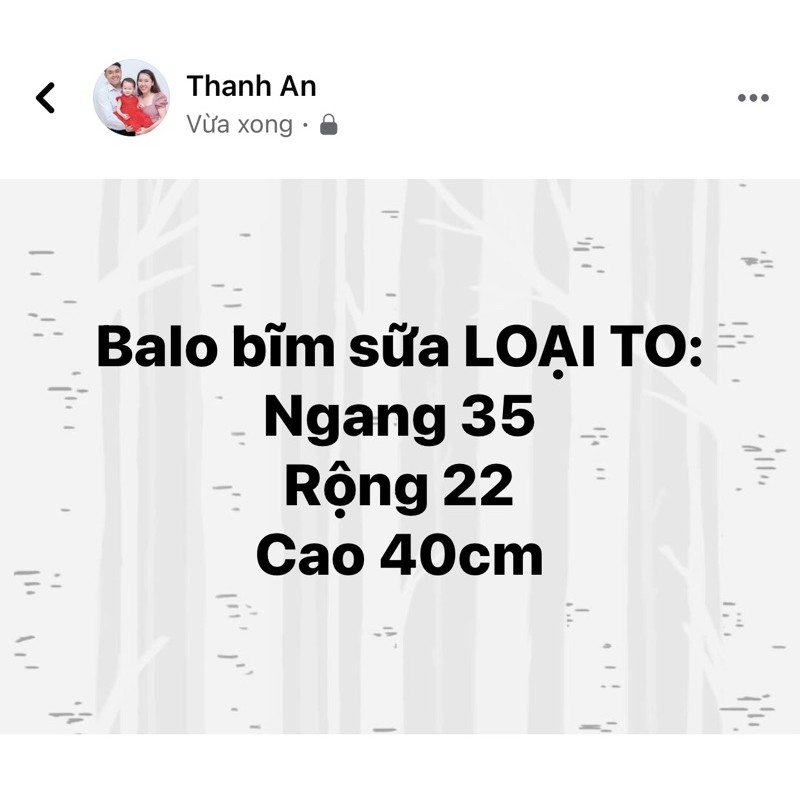Go back using the back arrow

click(45, 97)
